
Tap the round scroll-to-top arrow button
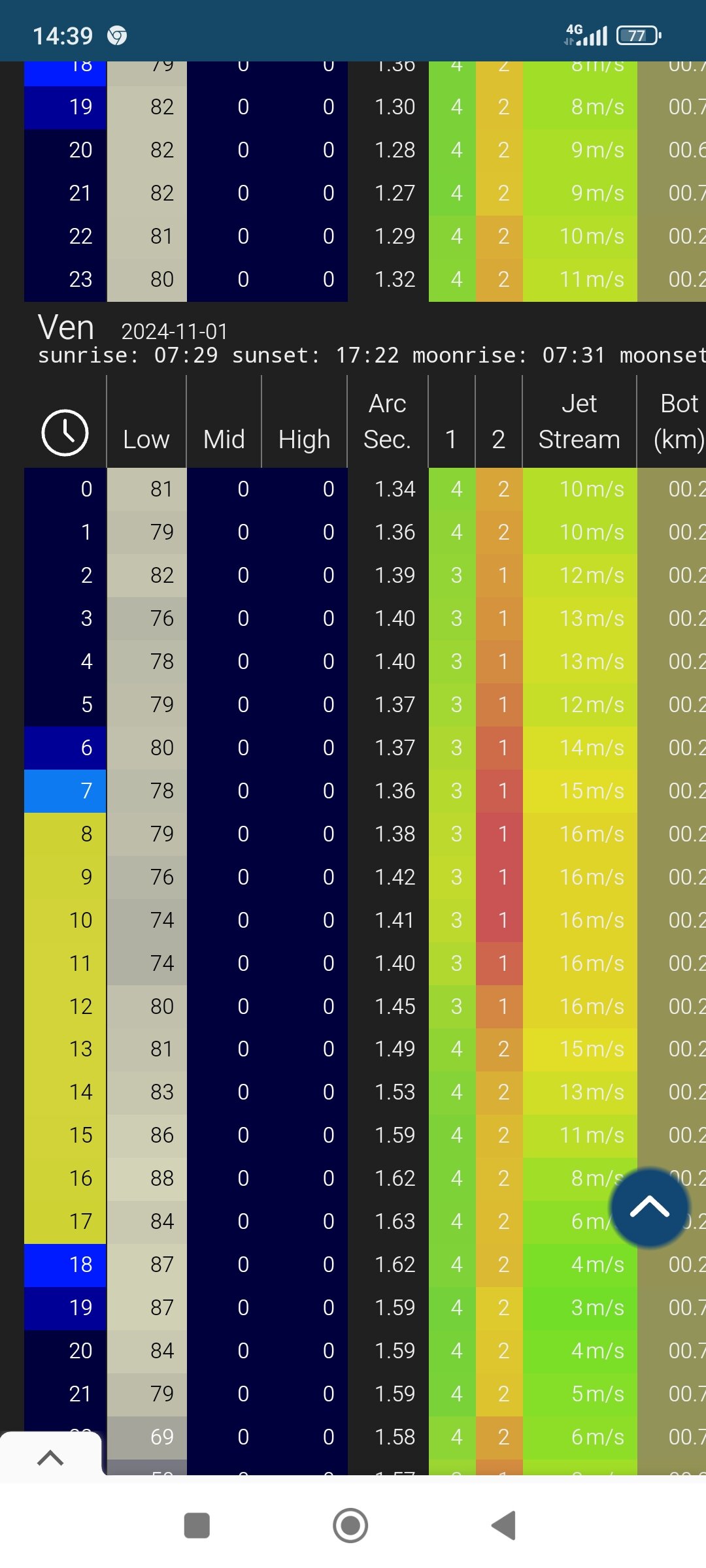point(649,1207)
